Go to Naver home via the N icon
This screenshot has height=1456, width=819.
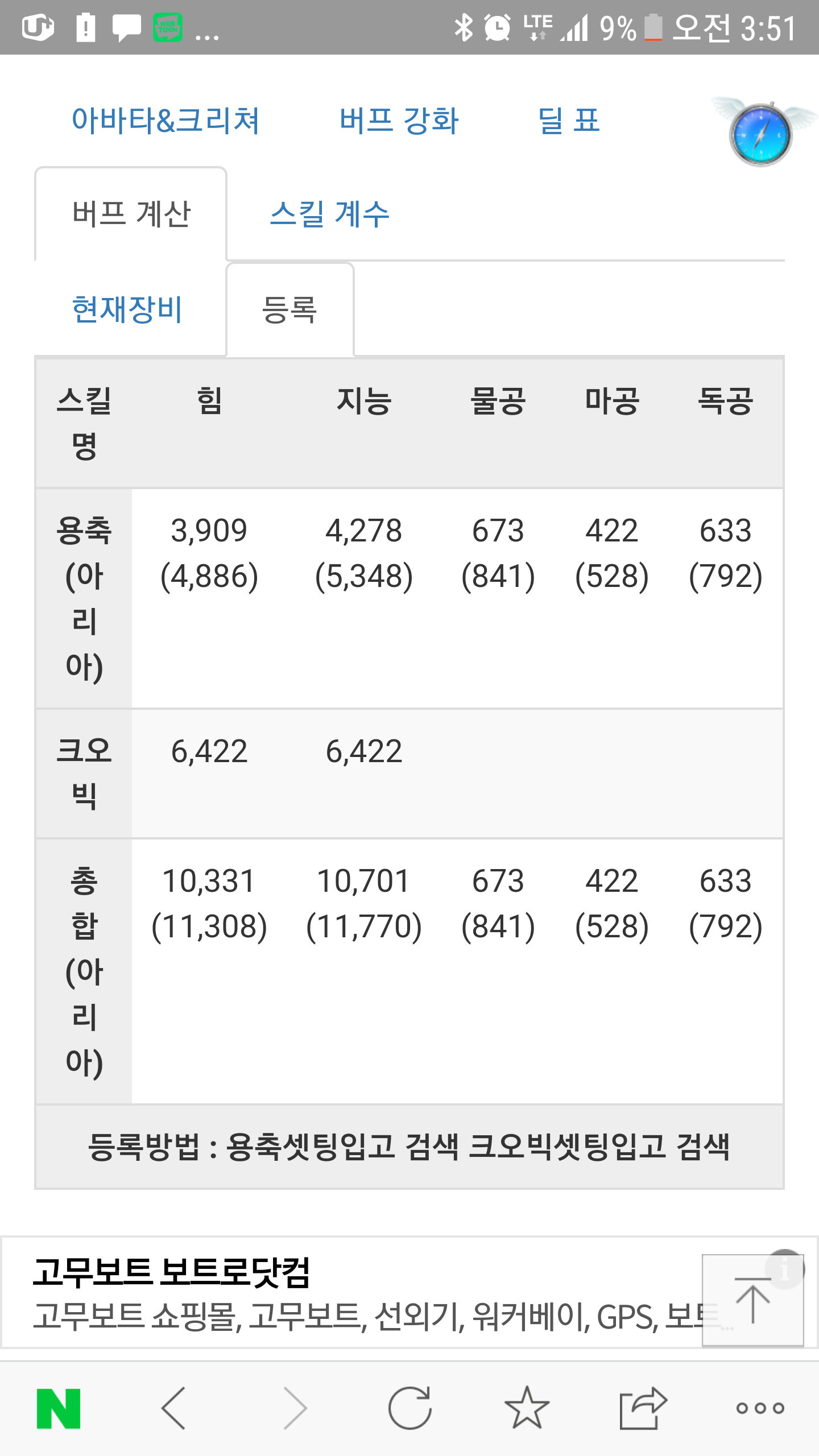[x=59, y=1408]
